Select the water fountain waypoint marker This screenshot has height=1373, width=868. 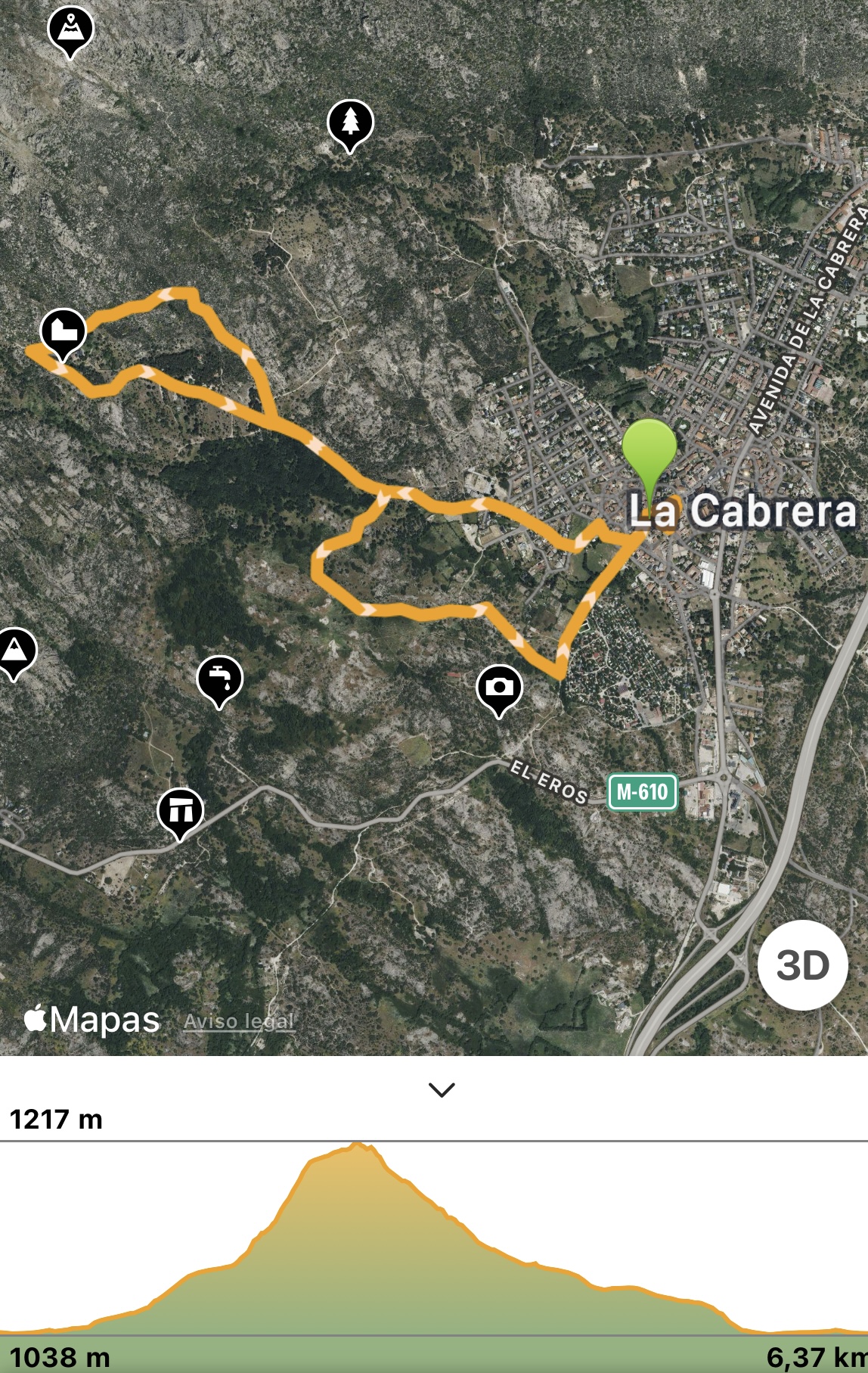(219, 679)
